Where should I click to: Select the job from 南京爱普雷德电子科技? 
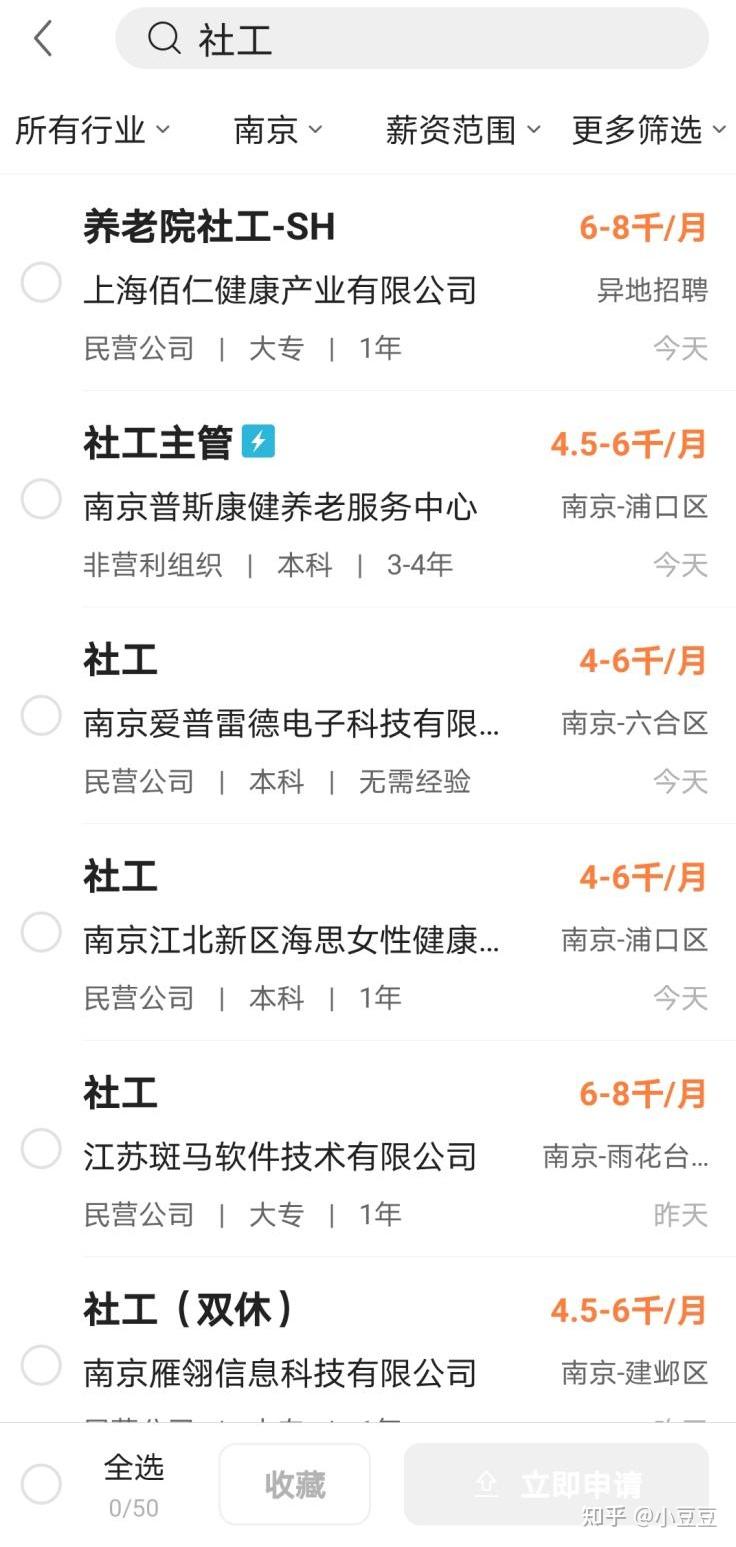tap(41, 715)
